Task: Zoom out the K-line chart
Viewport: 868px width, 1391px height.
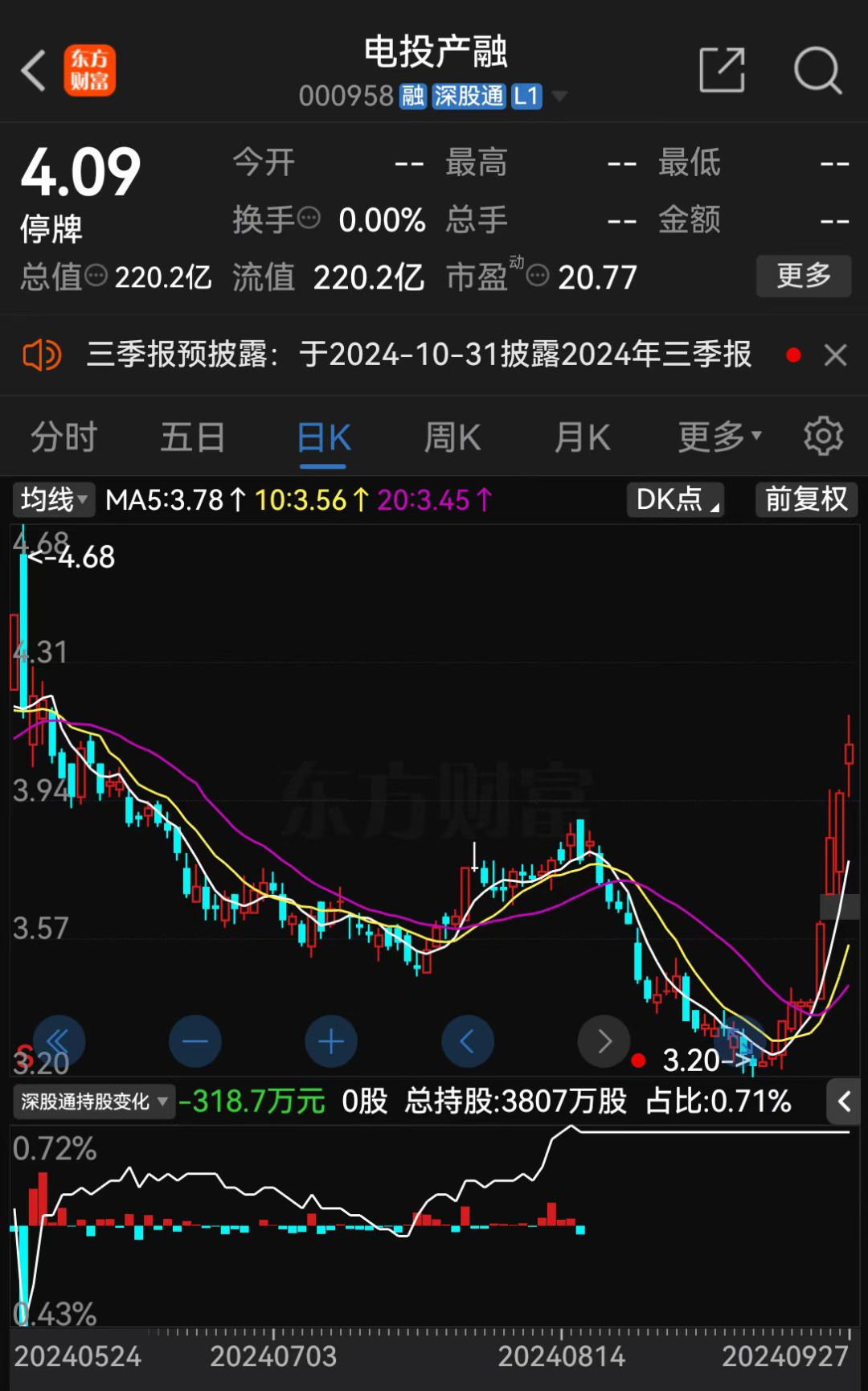Action: click(194, 1041)
